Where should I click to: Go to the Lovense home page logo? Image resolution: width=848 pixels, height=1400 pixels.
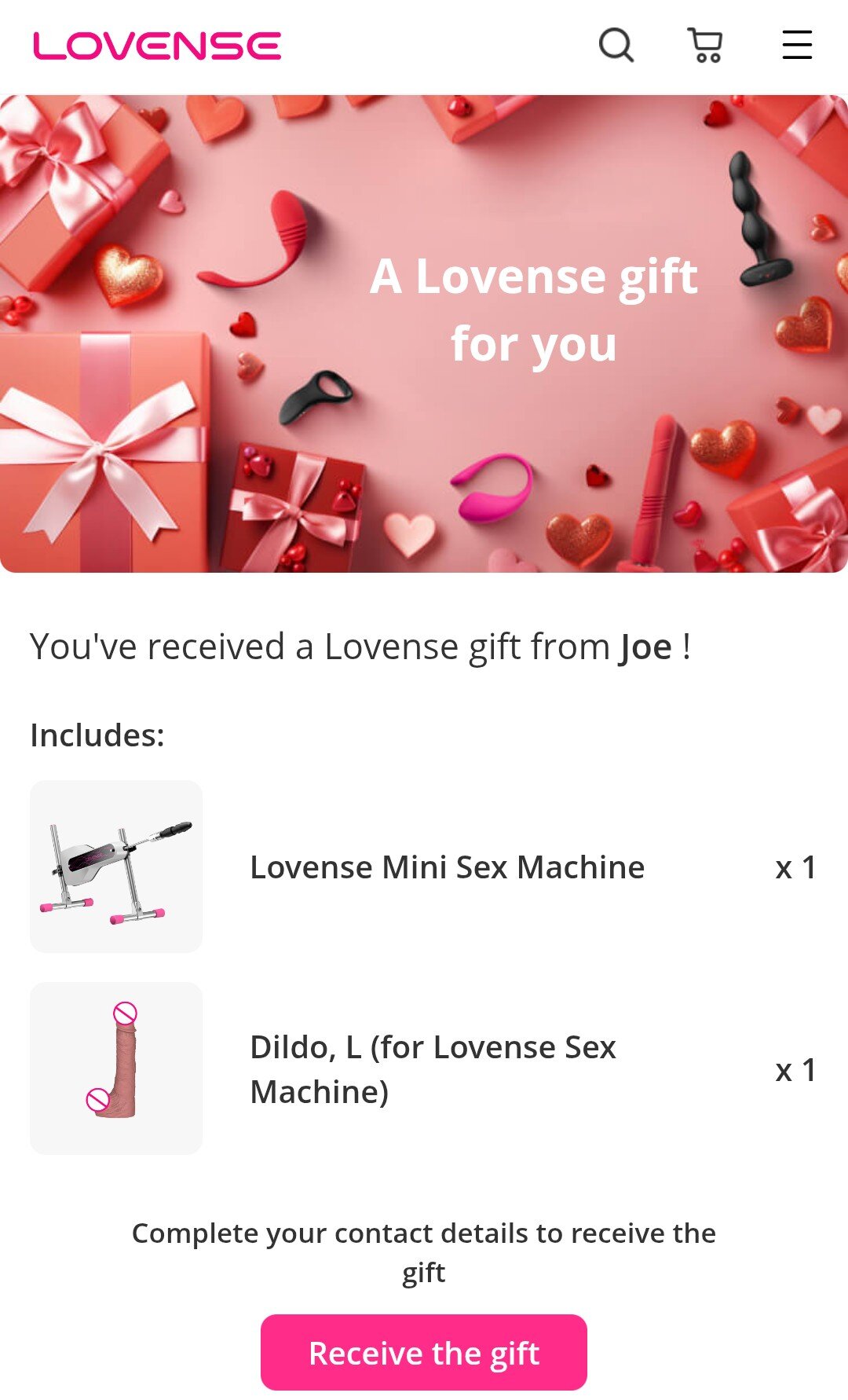coord(157,46)
